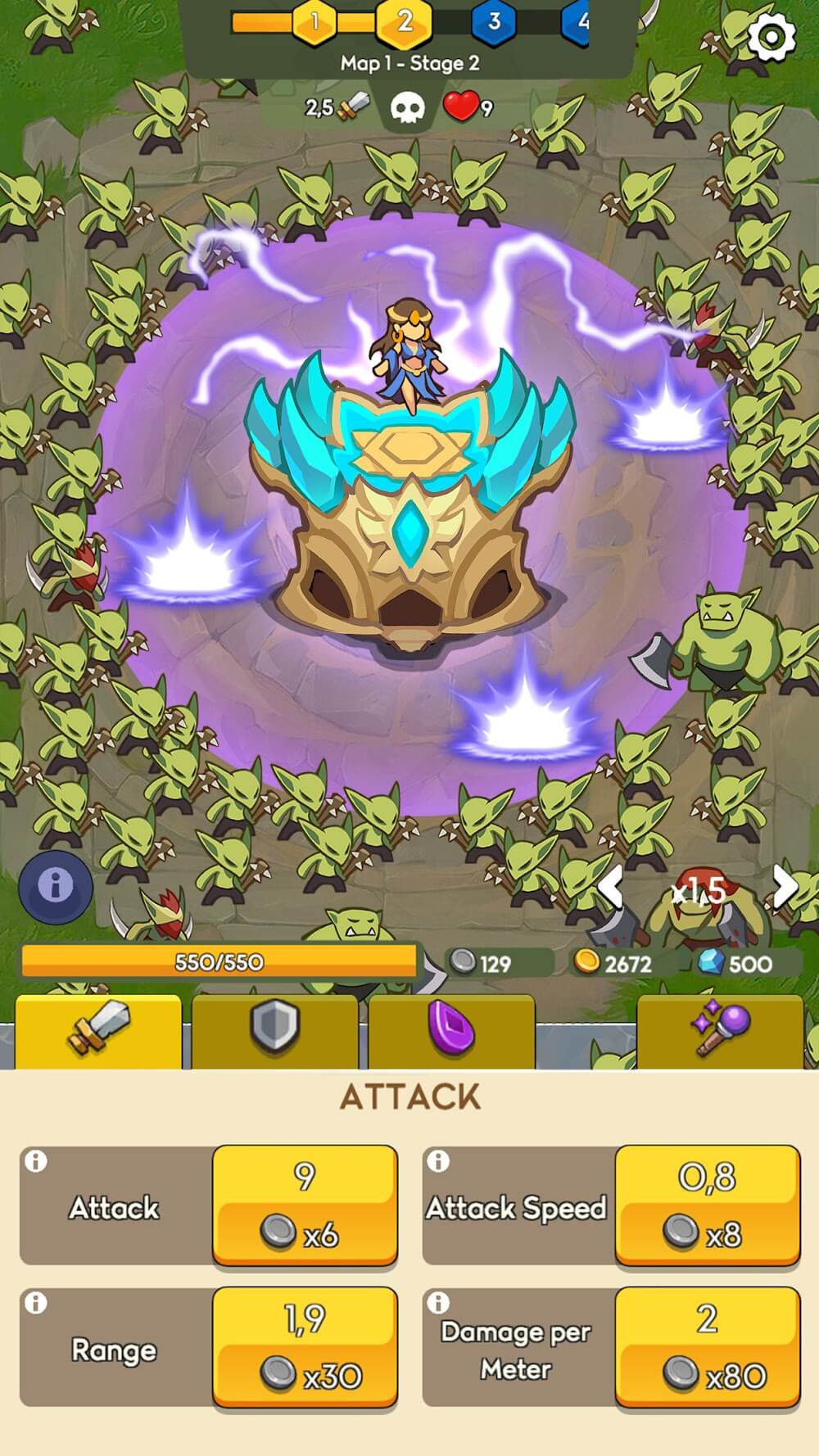Open the settings gear
Viewport: 819px width, 1456px height.
pos(771,37)
